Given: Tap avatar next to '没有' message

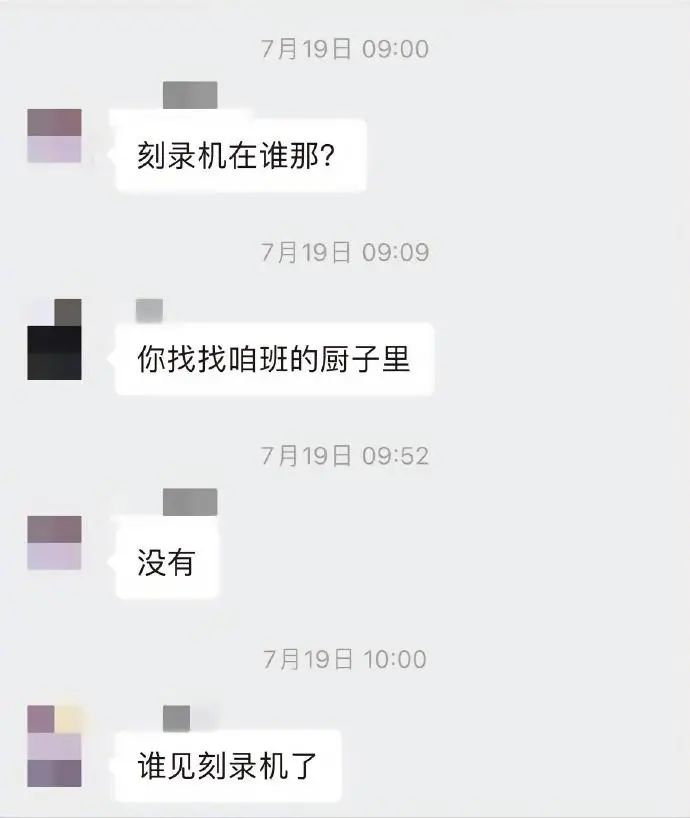Looking at the screenshot, I should tap(54, 543).
